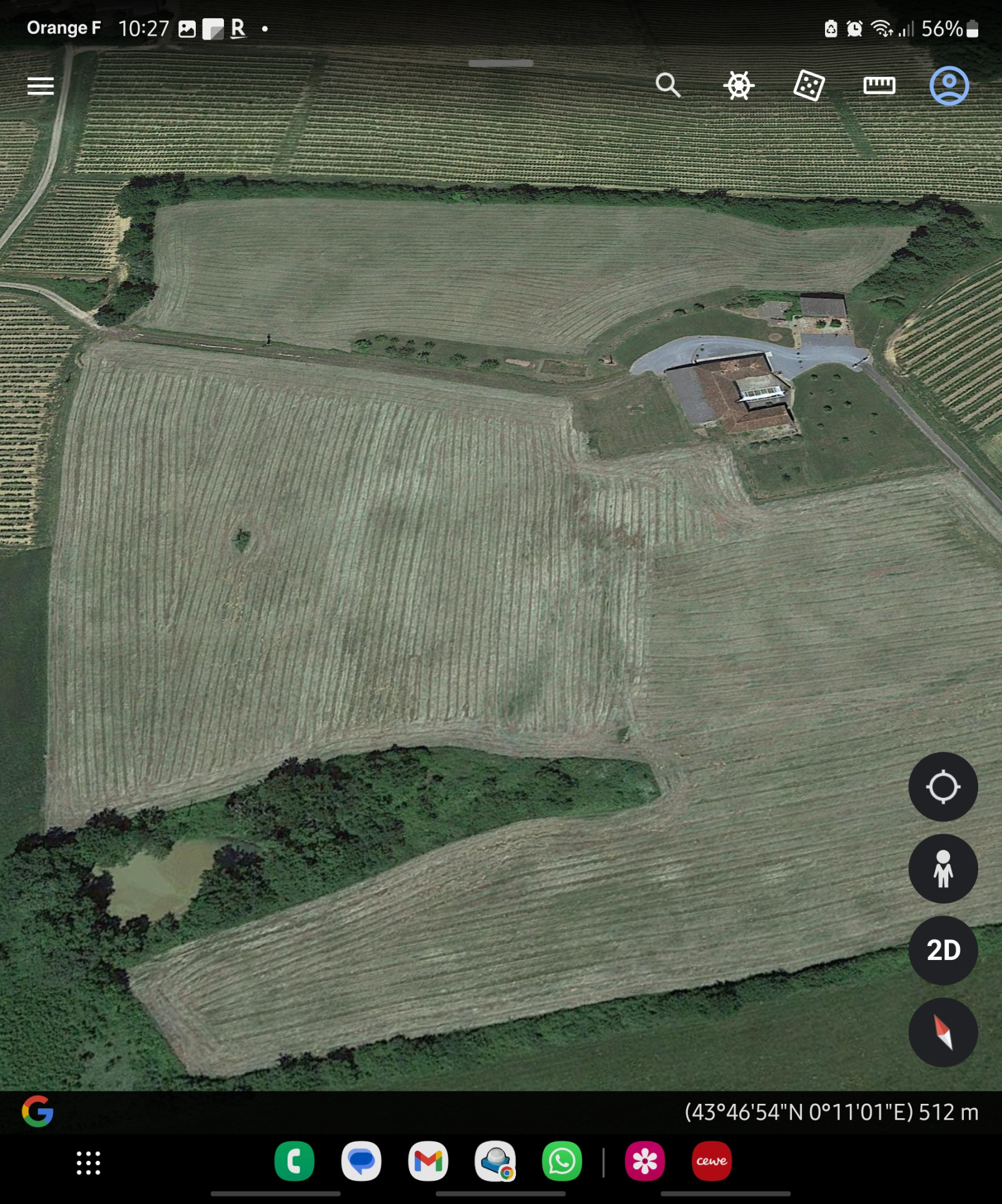Launch the green Phone app

294,1161
